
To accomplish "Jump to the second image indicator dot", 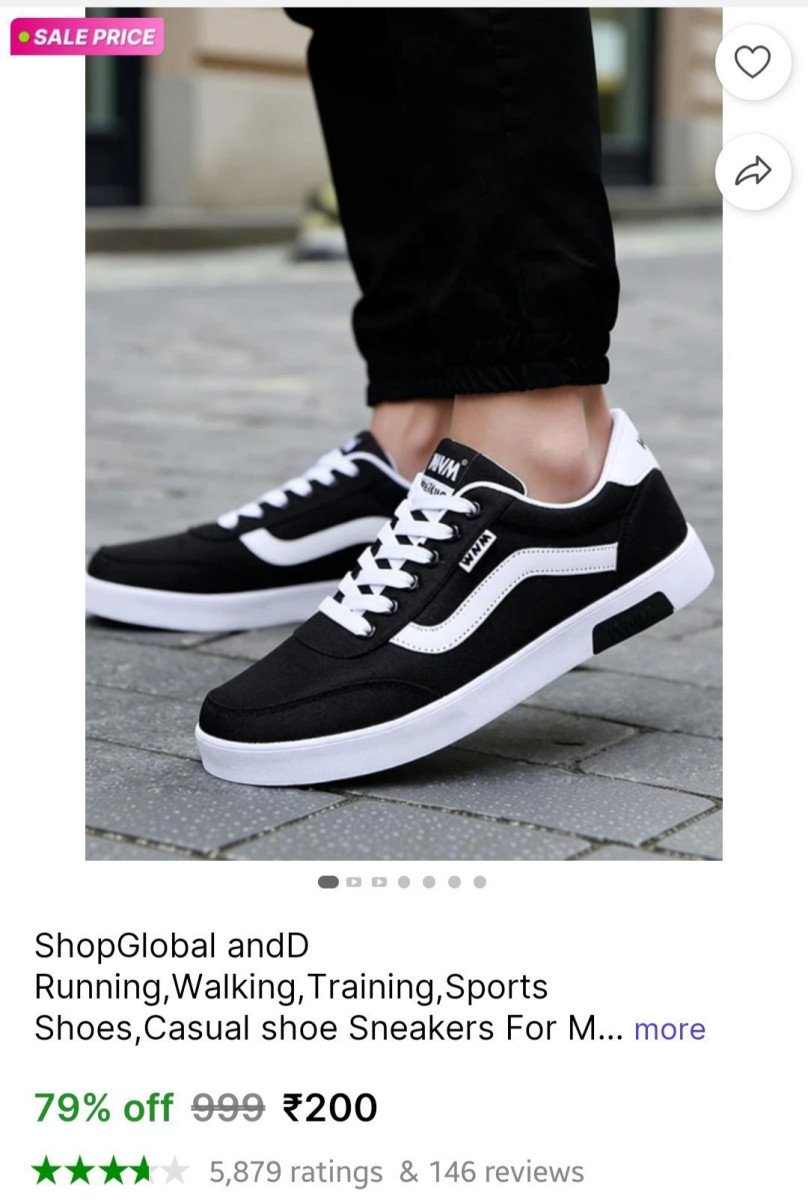I will click(354, 882).
